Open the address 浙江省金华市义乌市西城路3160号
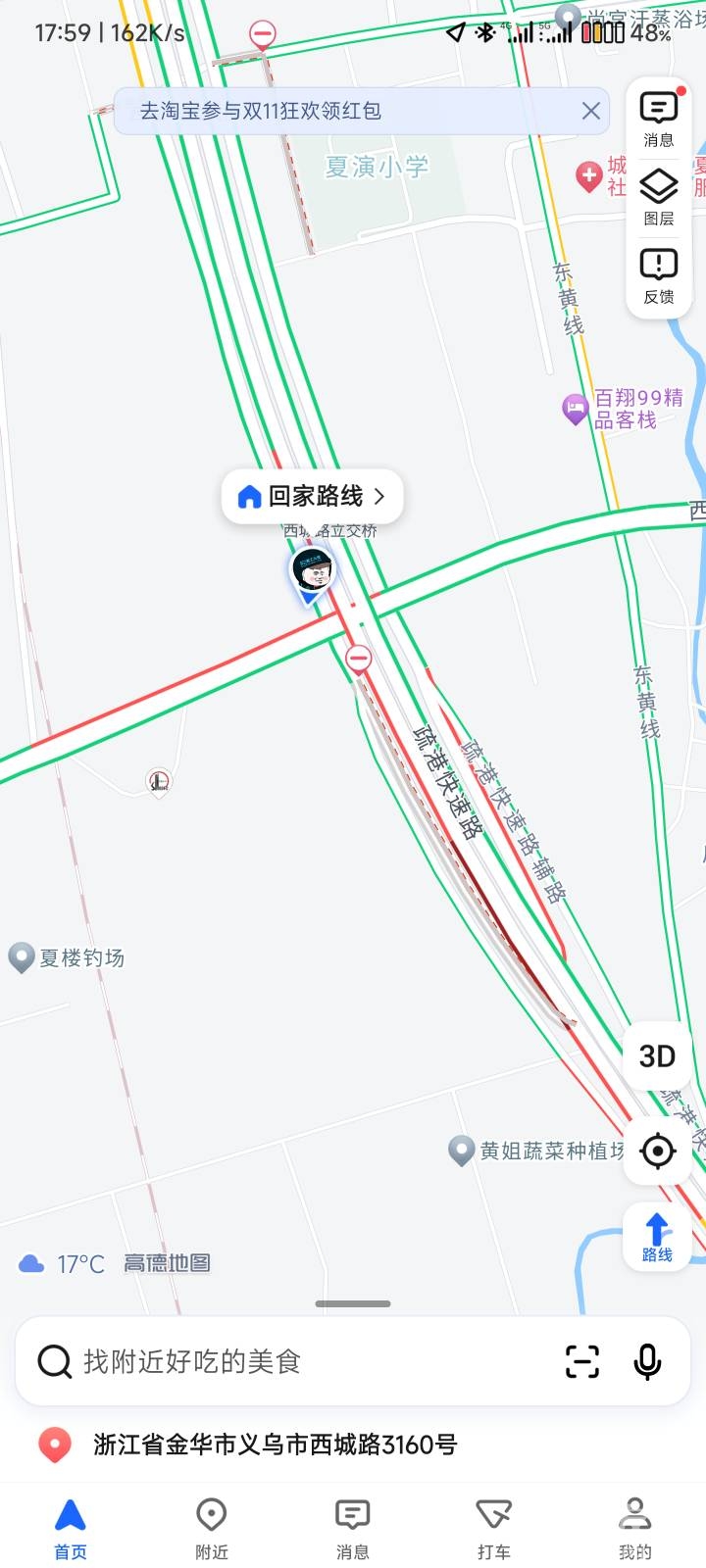 pyautogui.click(x=275, y=1445)
